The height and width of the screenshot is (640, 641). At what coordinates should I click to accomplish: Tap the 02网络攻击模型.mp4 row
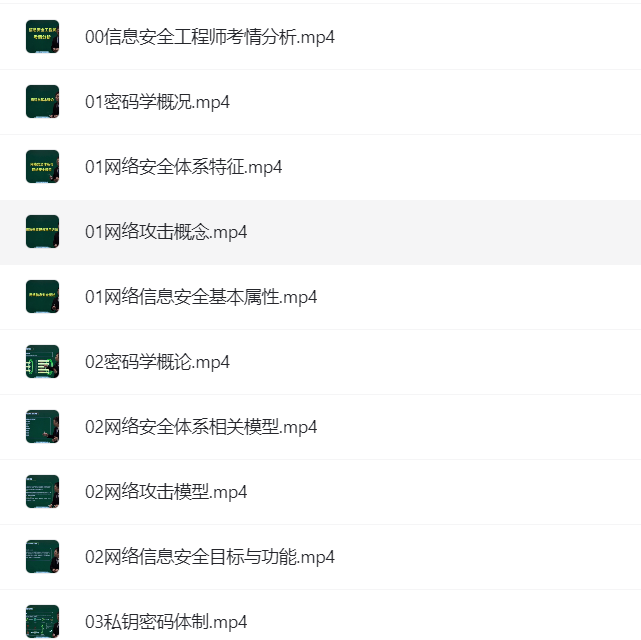pos(166,492)
